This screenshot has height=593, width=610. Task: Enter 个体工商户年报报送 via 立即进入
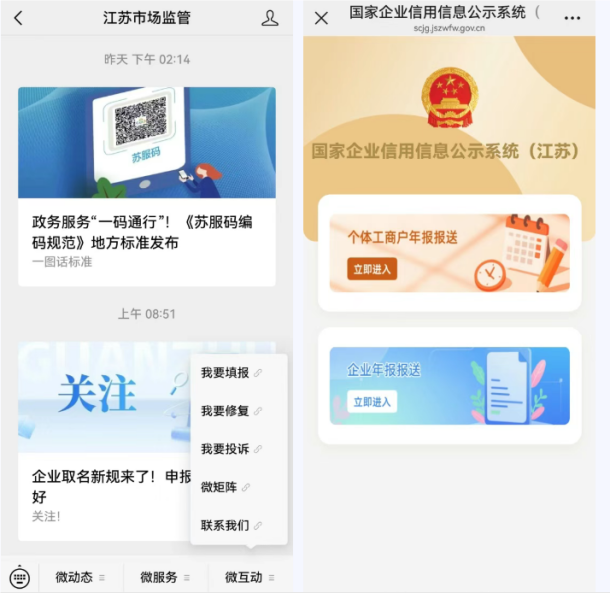coord(373,269)
